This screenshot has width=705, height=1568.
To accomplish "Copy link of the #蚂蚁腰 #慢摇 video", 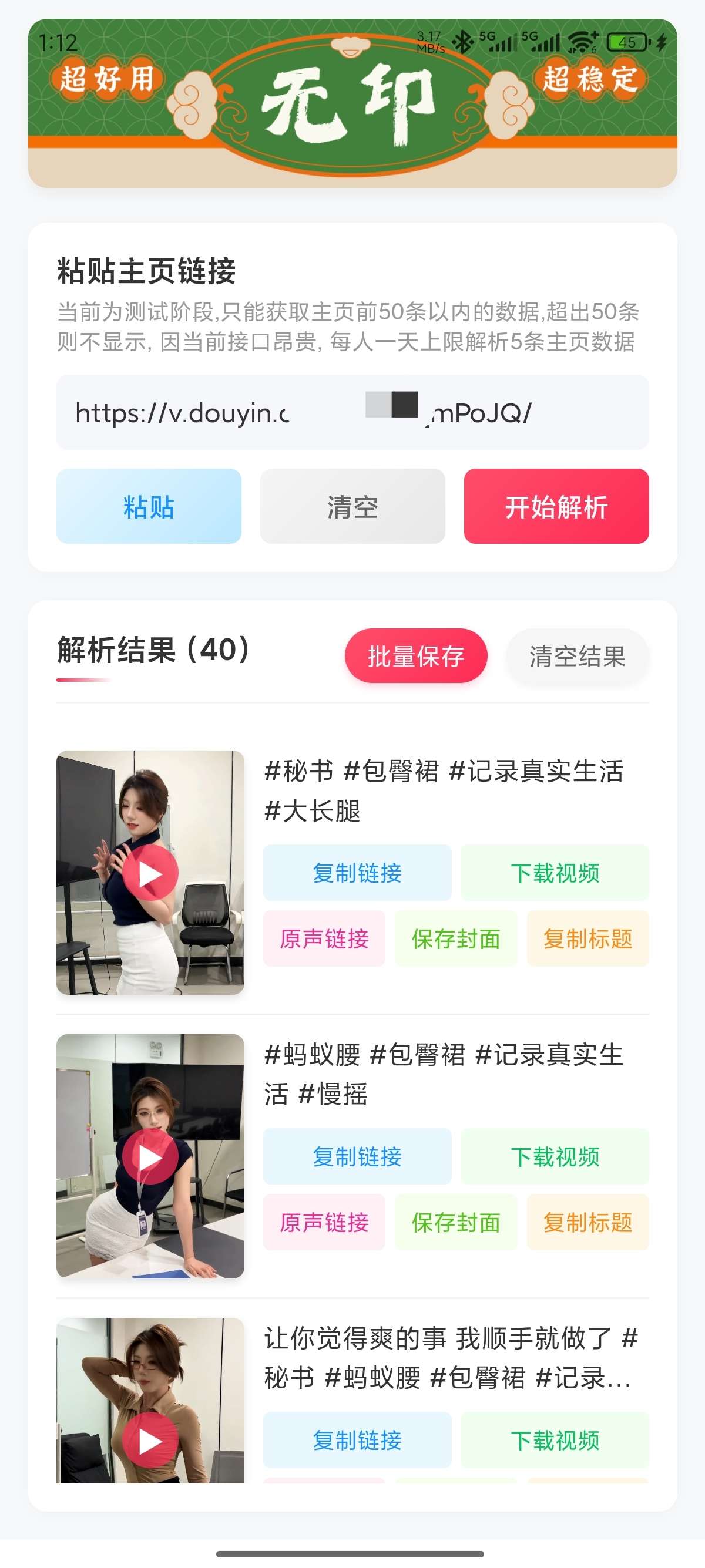I will click(357, 1156).
